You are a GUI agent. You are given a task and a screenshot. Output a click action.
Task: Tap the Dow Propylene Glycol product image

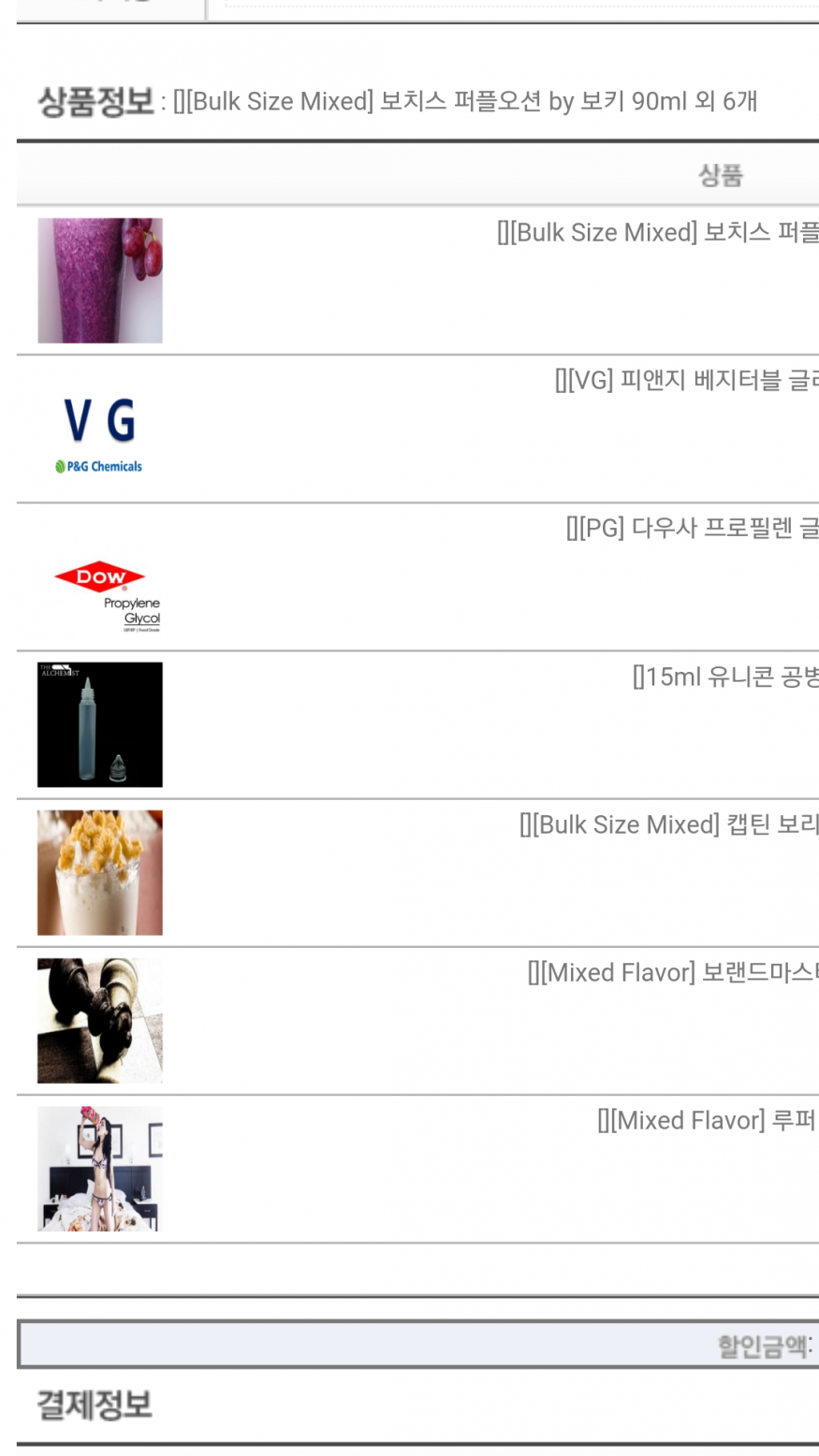click(x=100, y=577)
